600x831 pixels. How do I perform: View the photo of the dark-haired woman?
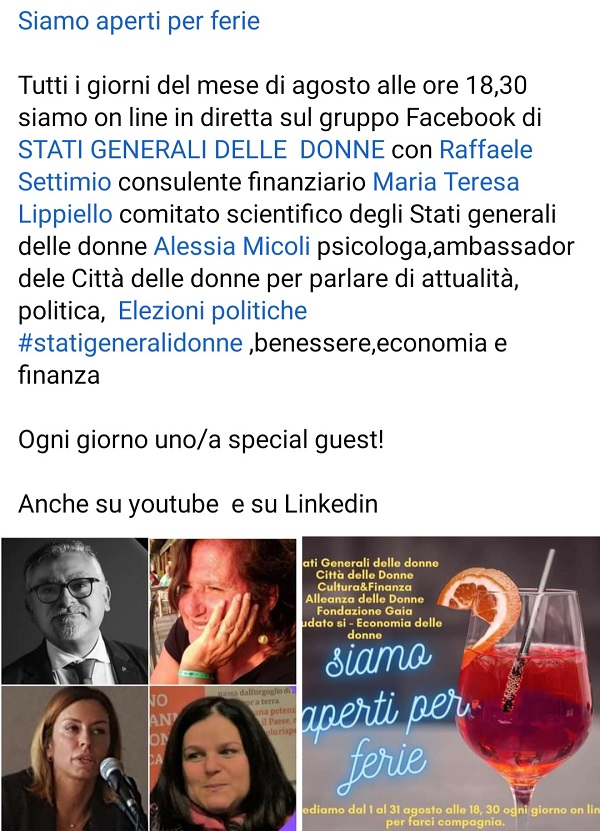pos(222,757)
